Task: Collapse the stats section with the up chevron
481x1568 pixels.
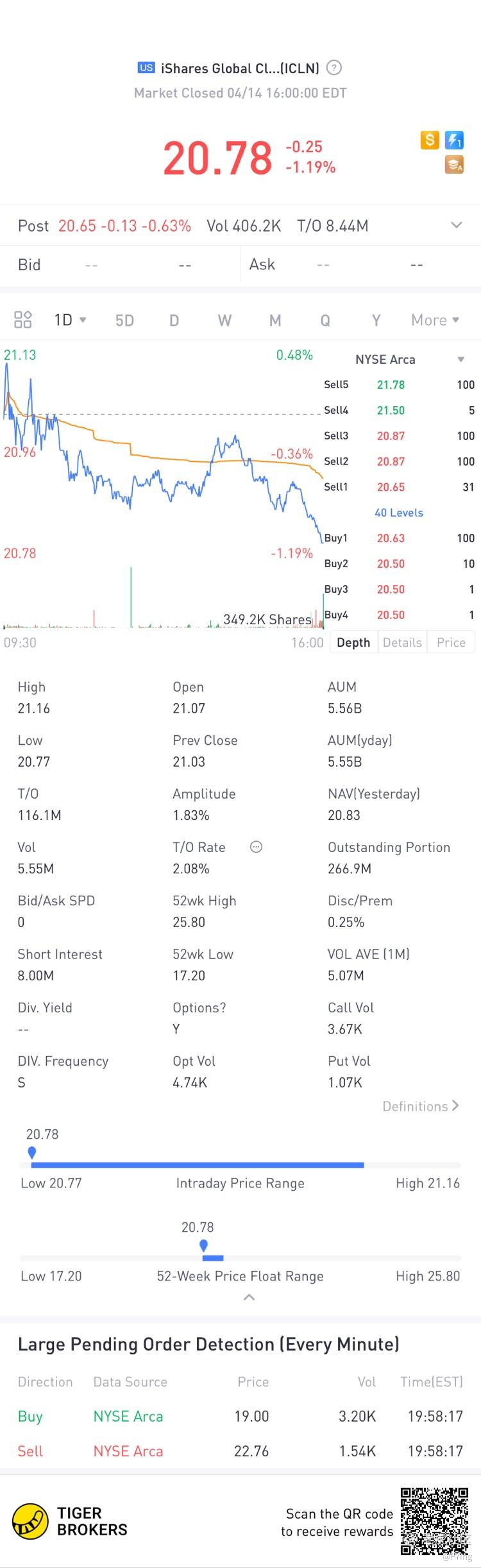Action: click(x=249, y=1297)
